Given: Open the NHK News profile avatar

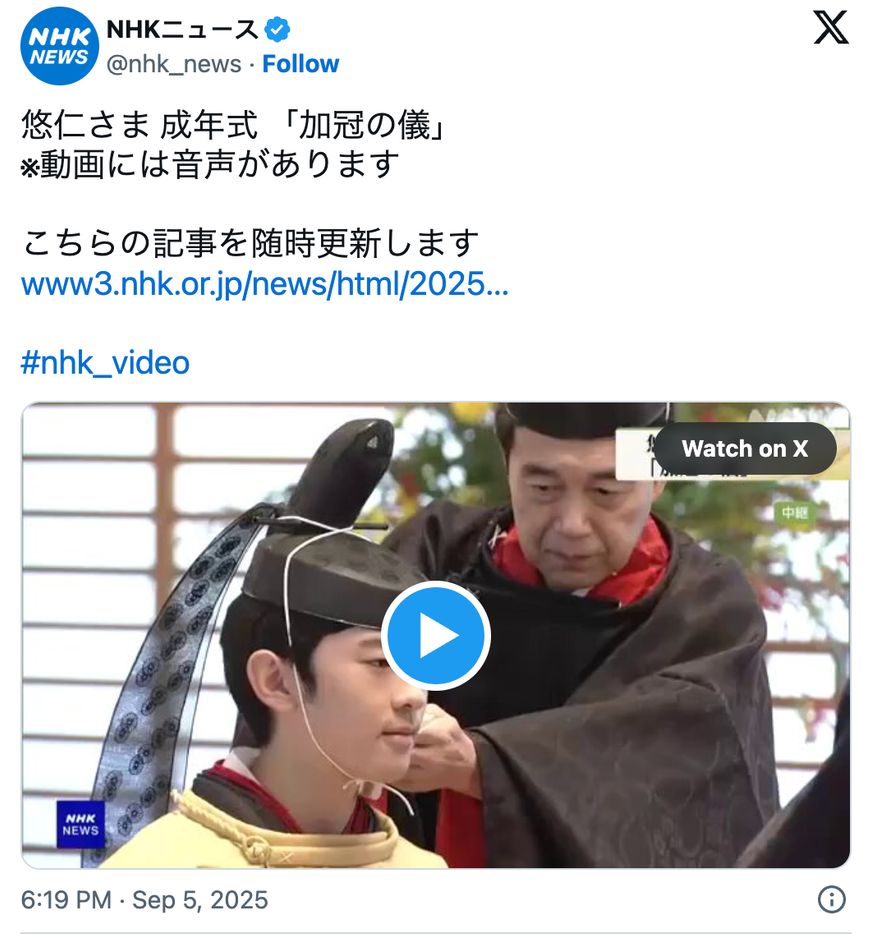Looking at the screenshot, I should click(59, 45).
